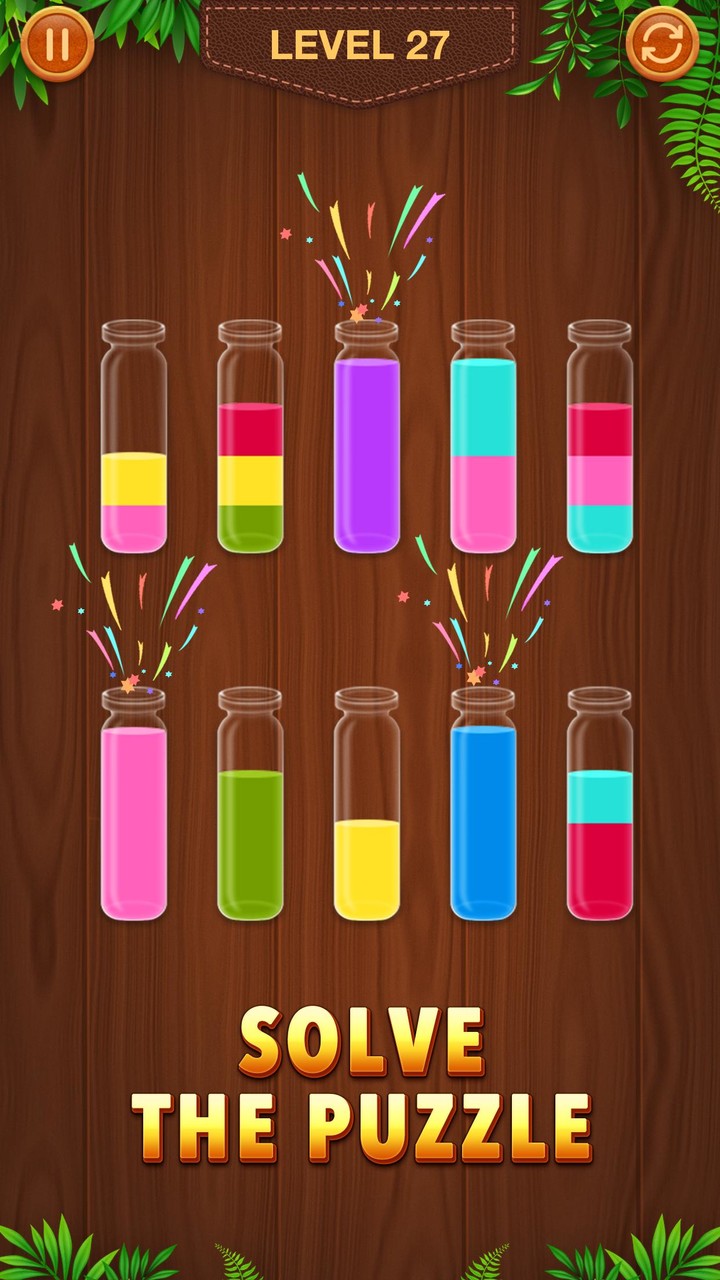
Task: Restart the level with the refresh icon
Action: [x=662, y=44]
